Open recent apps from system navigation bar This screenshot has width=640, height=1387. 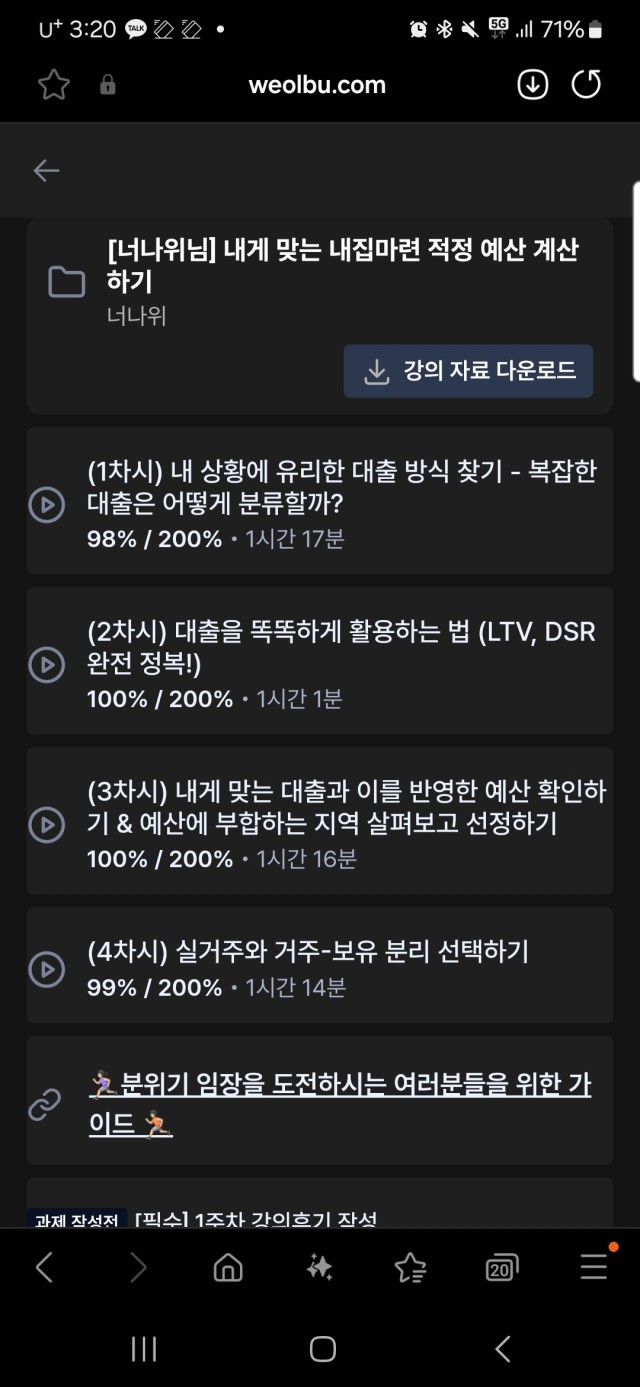click(x=144, y=1349)
